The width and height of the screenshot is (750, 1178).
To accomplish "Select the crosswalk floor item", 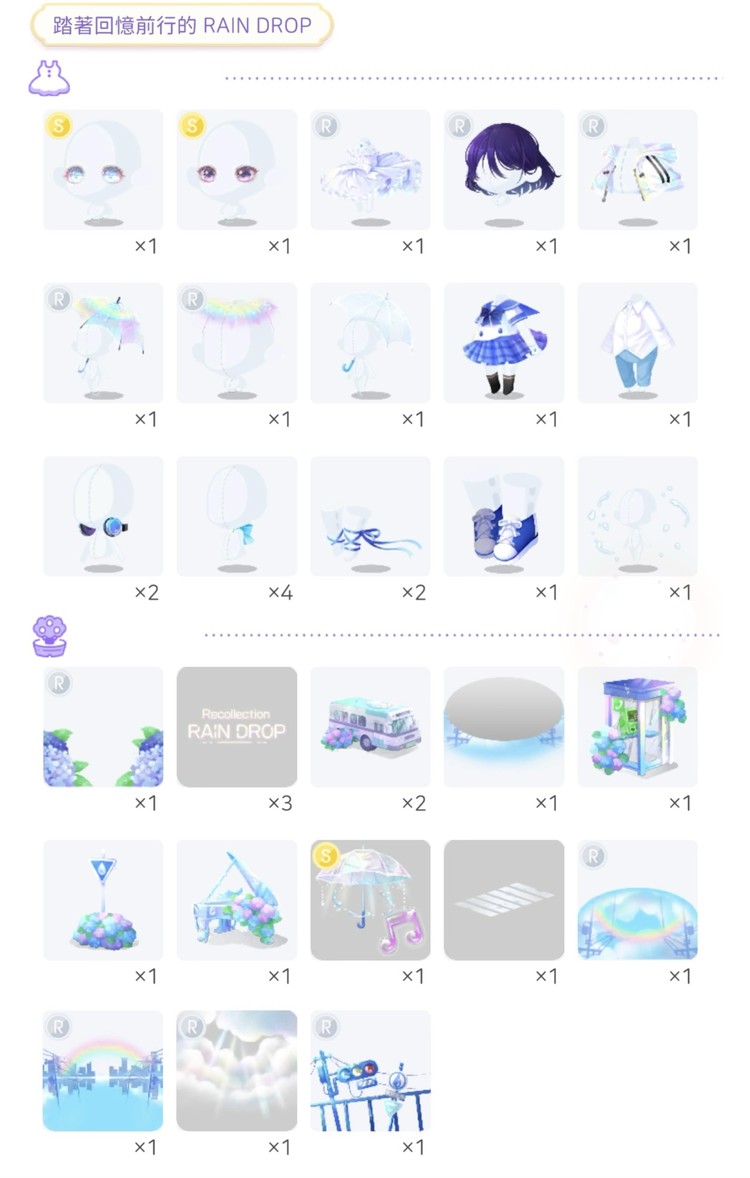I will pyautogui.click(x=503, y=900).
